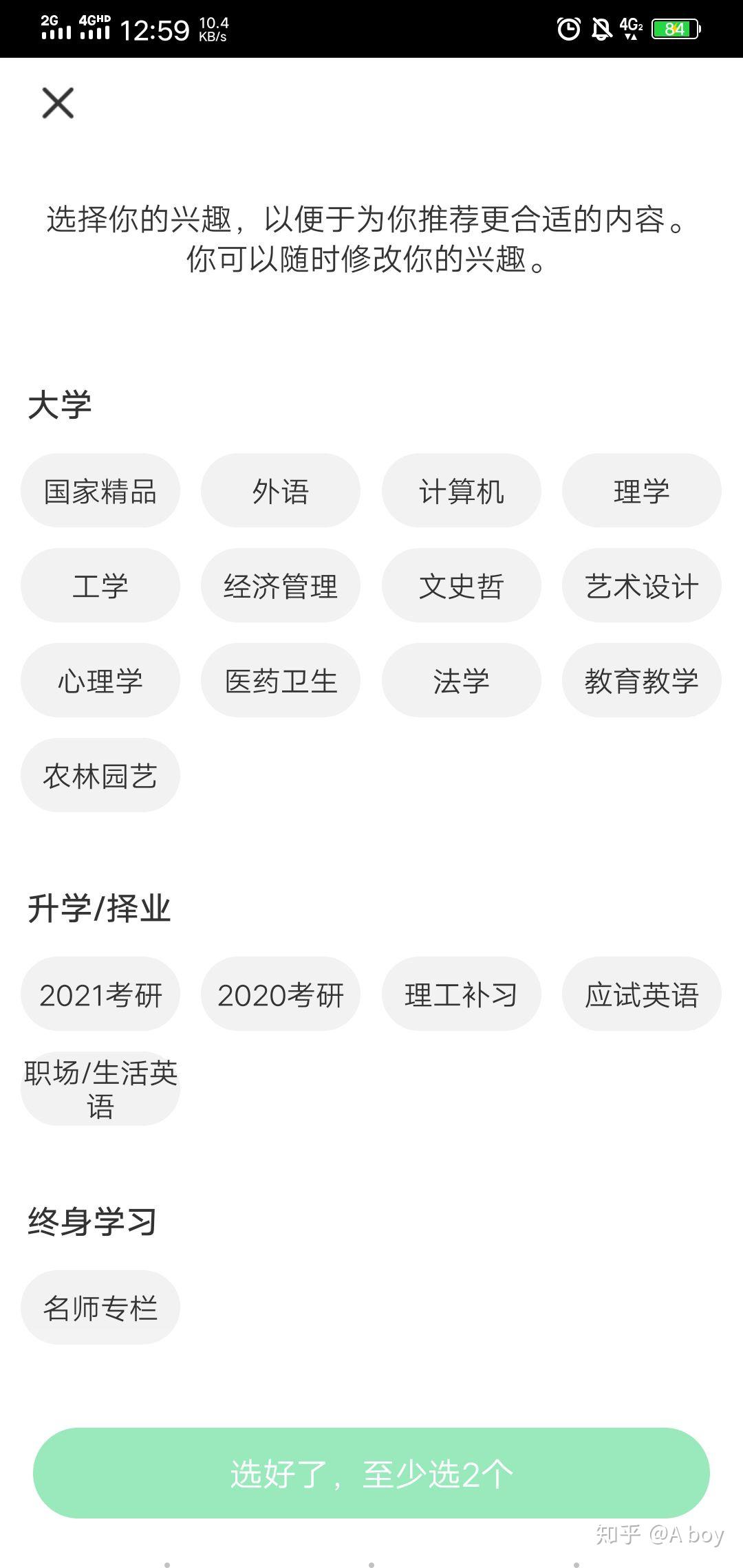743x1568 pixels.
Task: Tap the 理工补习 interest chip
Action: click(x=461, y=994)
